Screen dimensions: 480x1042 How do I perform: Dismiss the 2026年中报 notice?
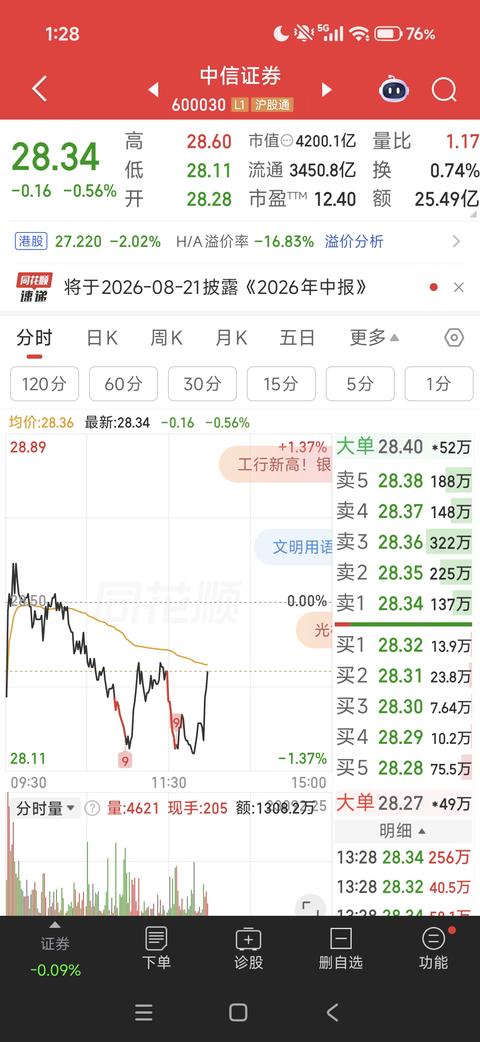tap(458, 287)
